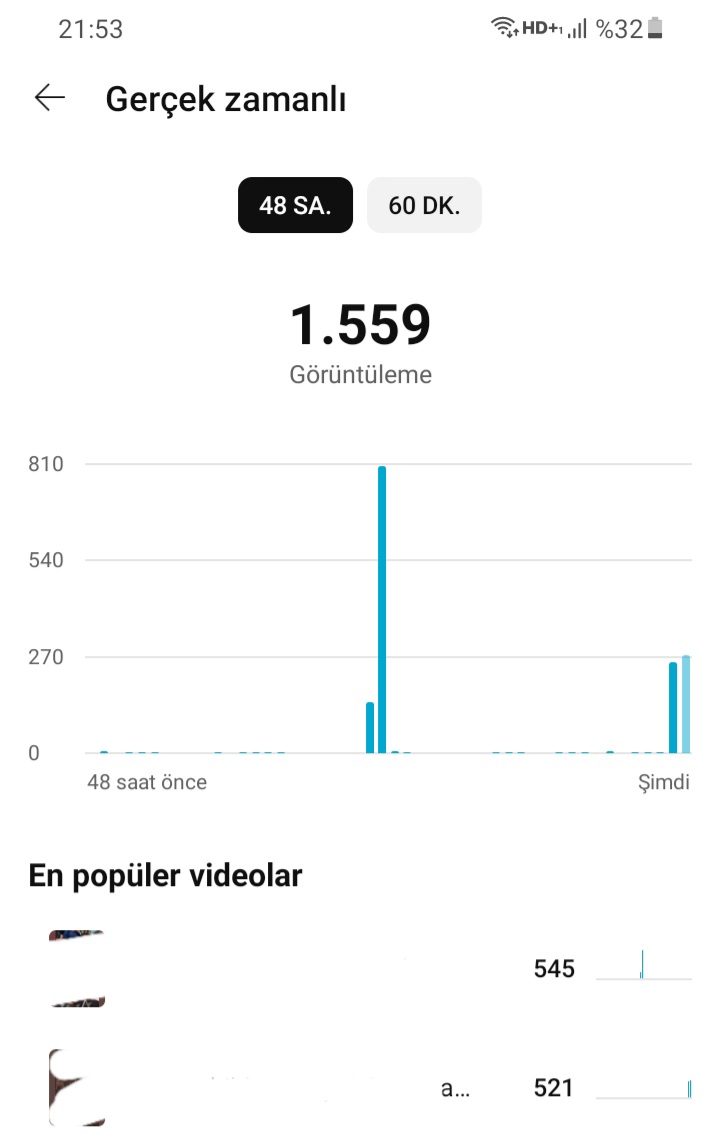Select the 48 SA. time range

295,205
